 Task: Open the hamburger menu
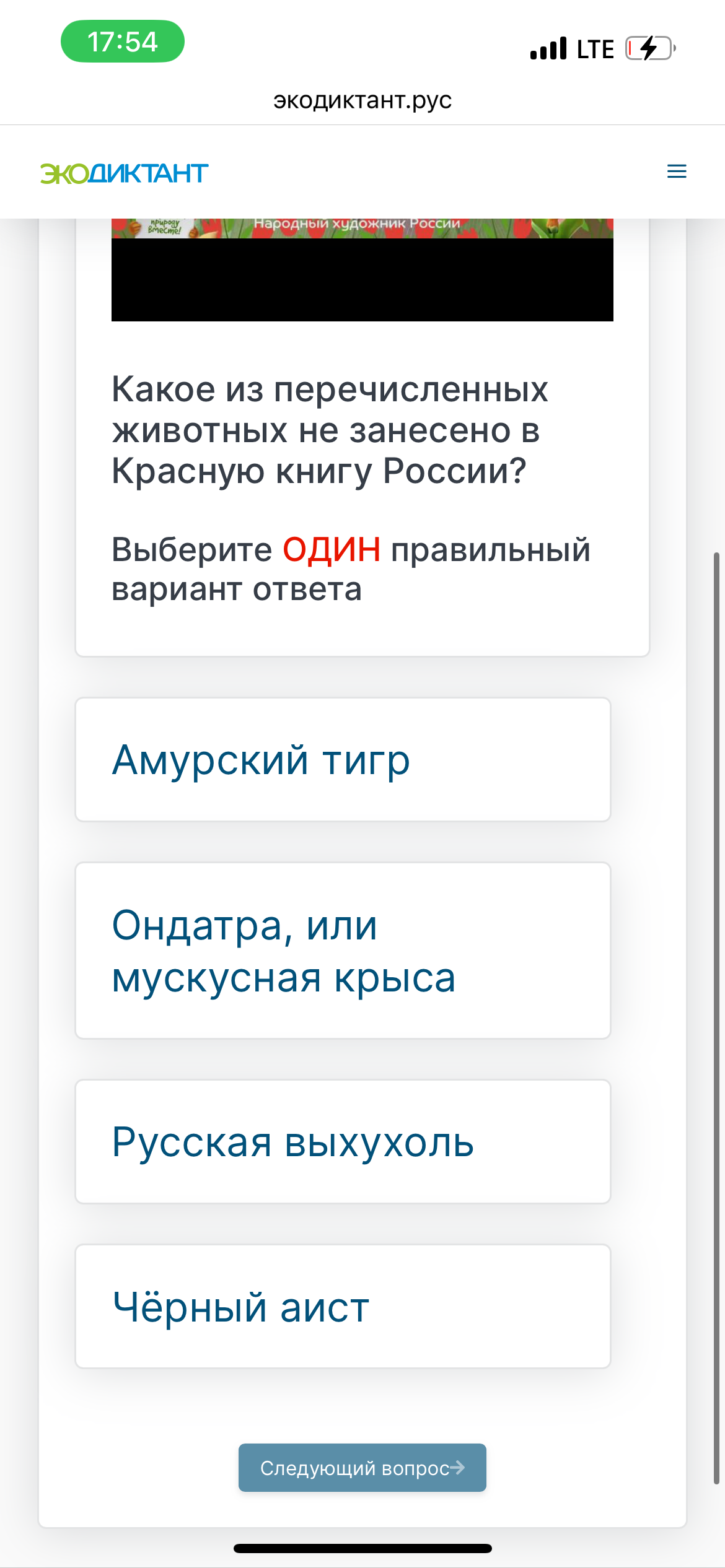click(676, 172)
